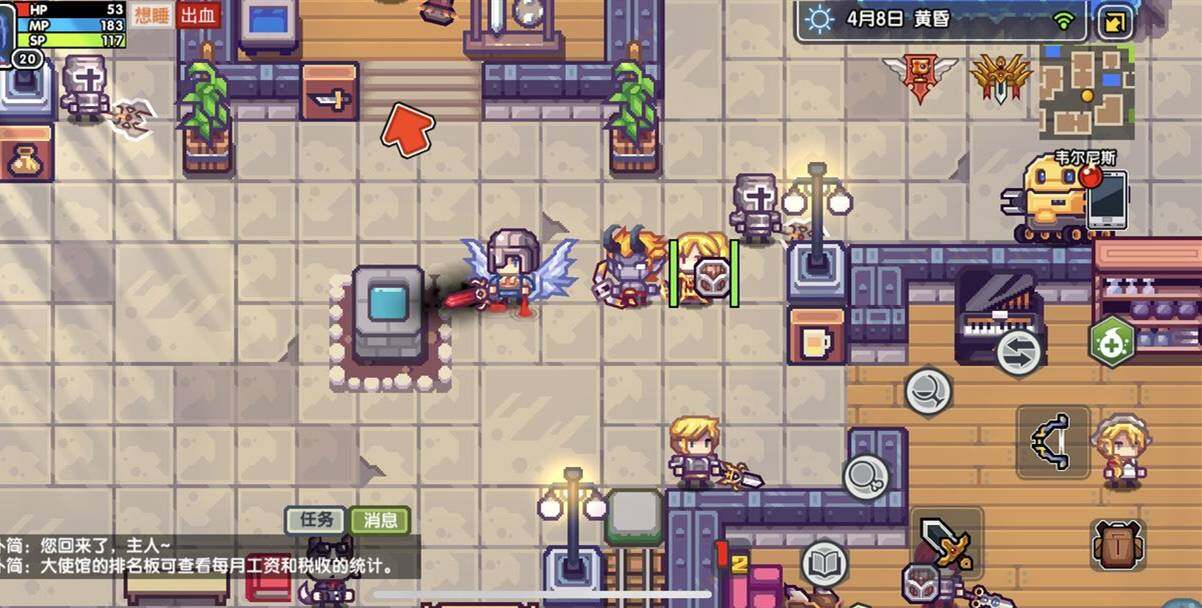Open the smartphone menu icon
This screenshot has height=608, width=1202.
(x=1106, y=200)
